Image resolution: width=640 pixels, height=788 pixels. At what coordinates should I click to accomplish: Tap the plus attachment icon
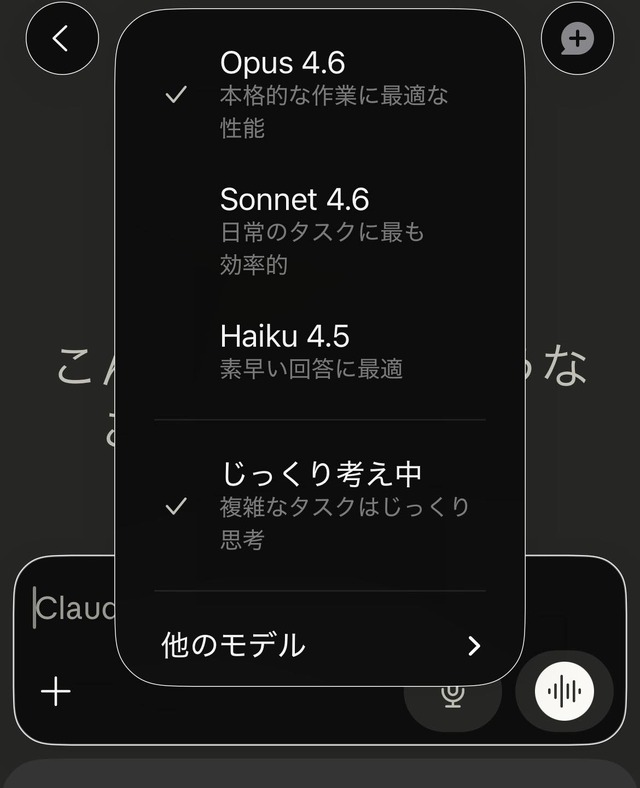pyautogui.click(x=56, y=691)
